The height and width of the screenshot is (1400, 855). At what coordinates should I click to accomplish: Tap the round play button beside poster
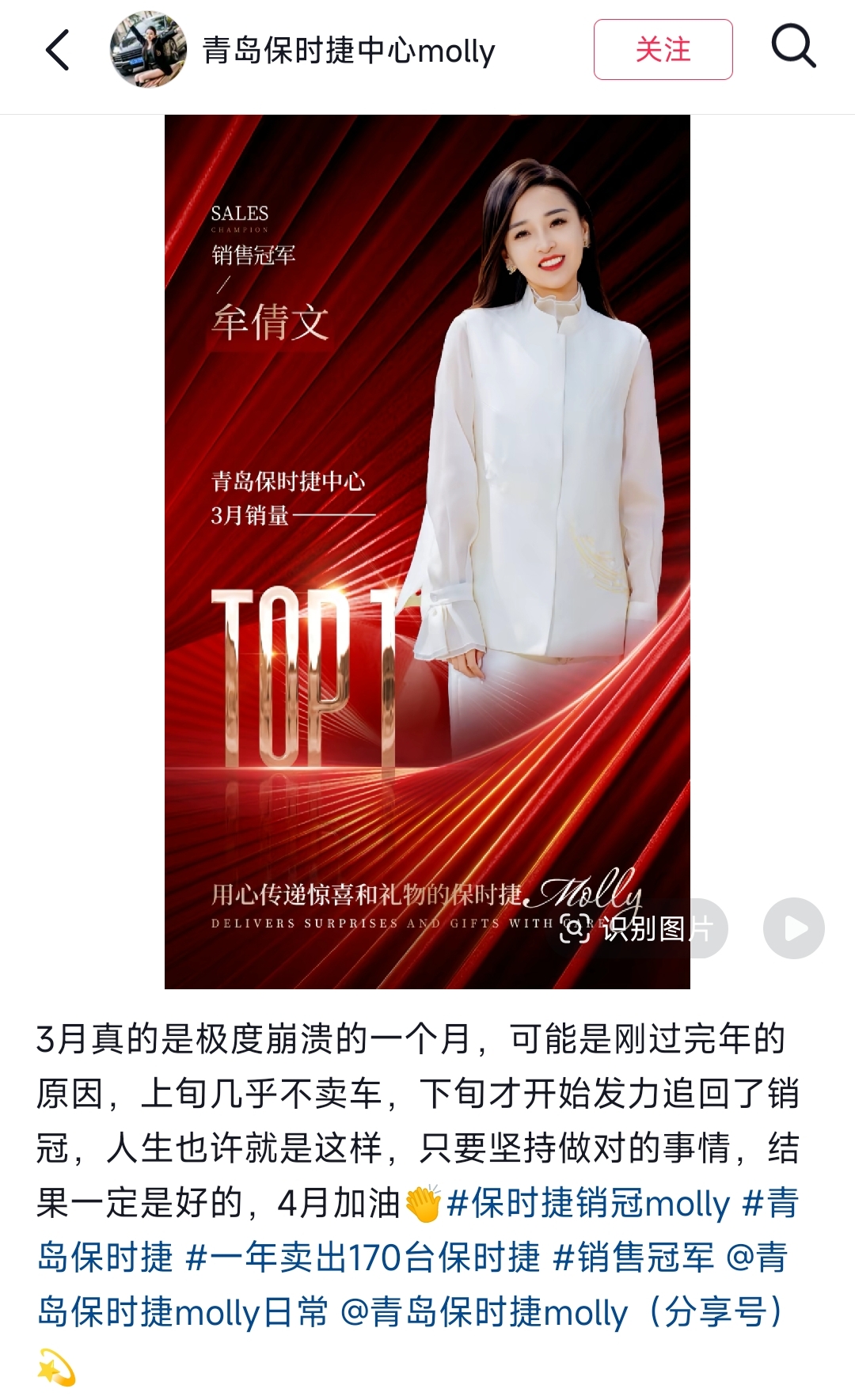pos(794,928)
